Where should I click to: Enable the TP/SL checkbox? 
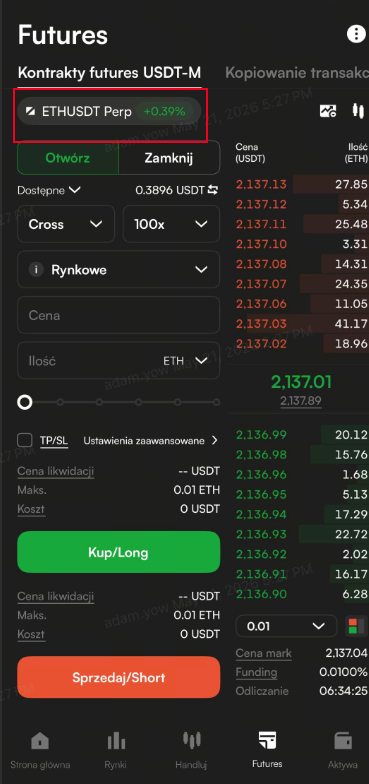[x=24, y=440]
